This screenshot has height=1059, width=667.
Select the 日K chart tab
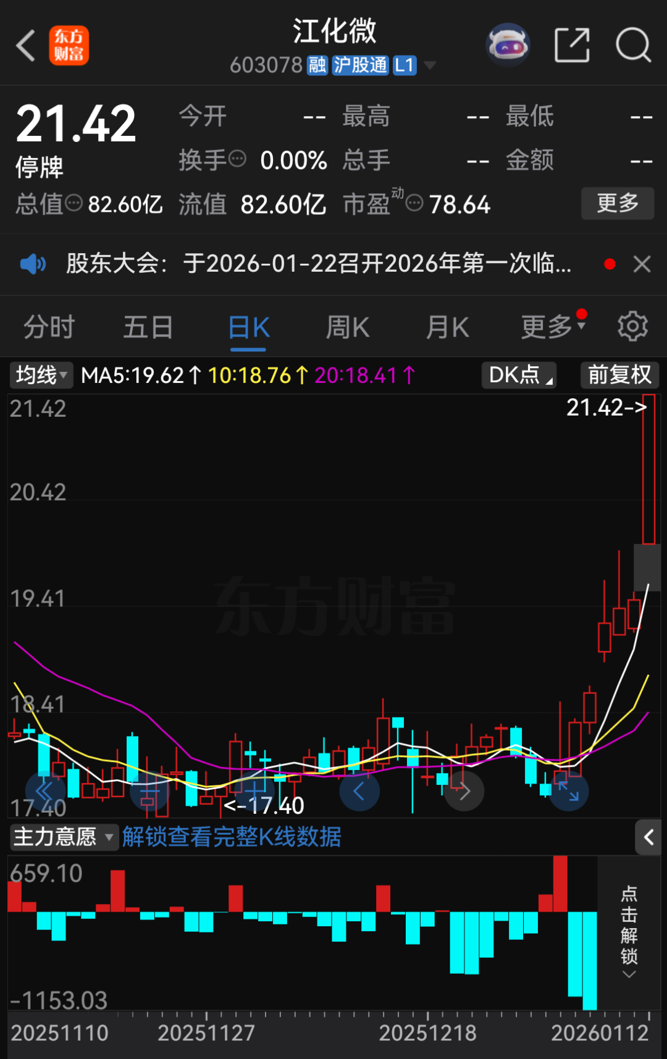point(248,327)
